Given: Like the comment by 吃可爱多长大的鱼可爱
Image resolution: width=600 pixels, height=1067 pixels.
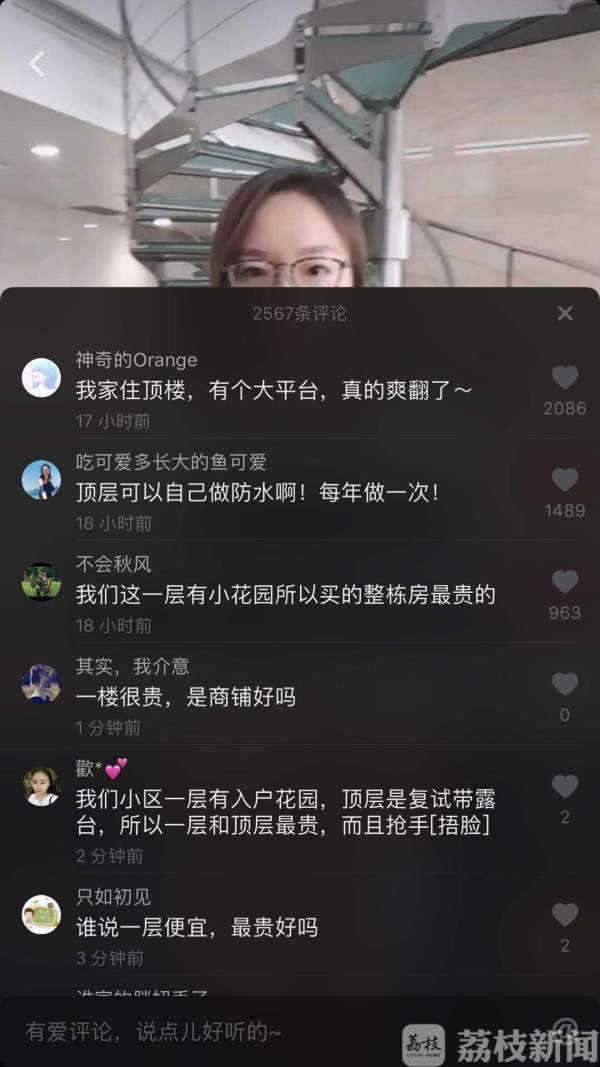Looking at the screenshot, I should tap(565, 480).
